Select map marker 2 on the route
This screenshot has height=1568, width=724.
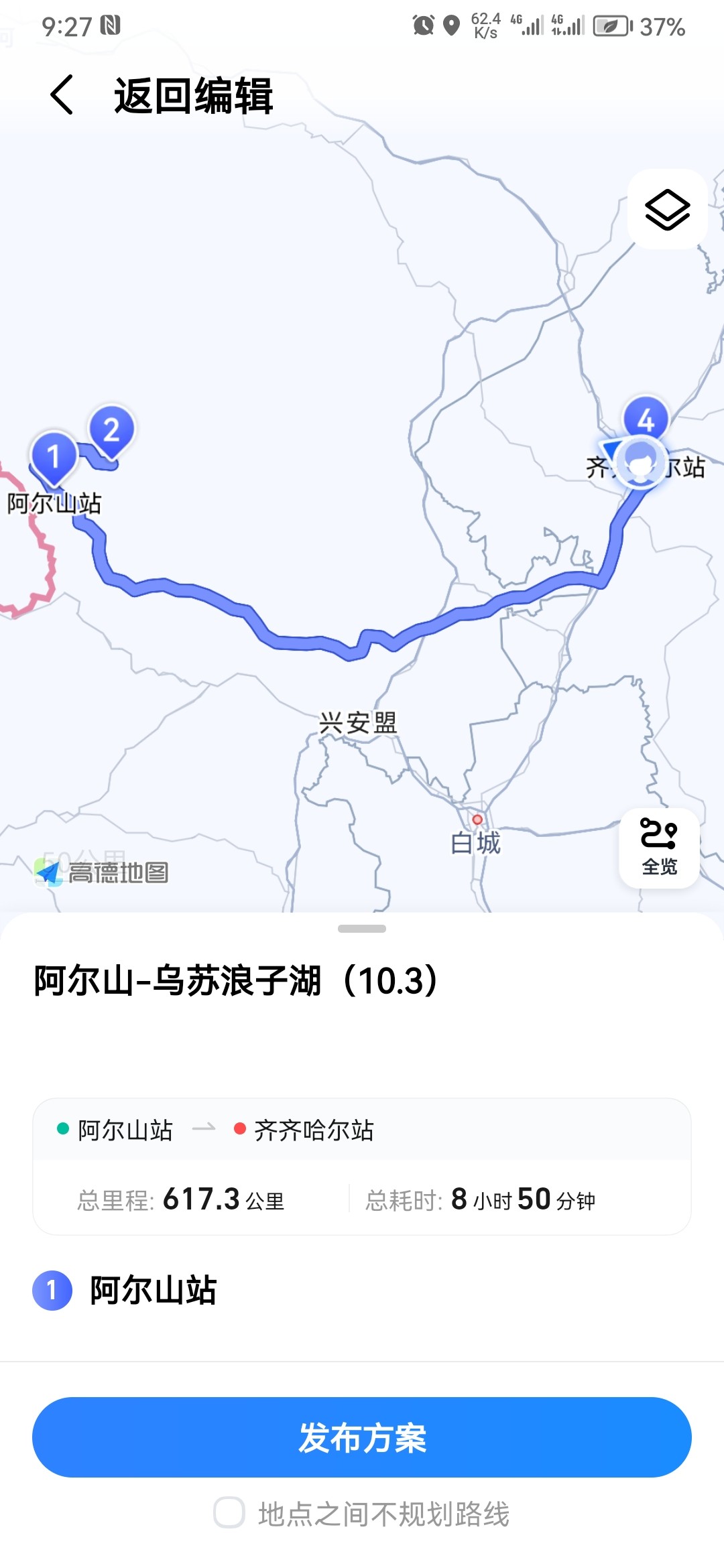tap(112, 430)
